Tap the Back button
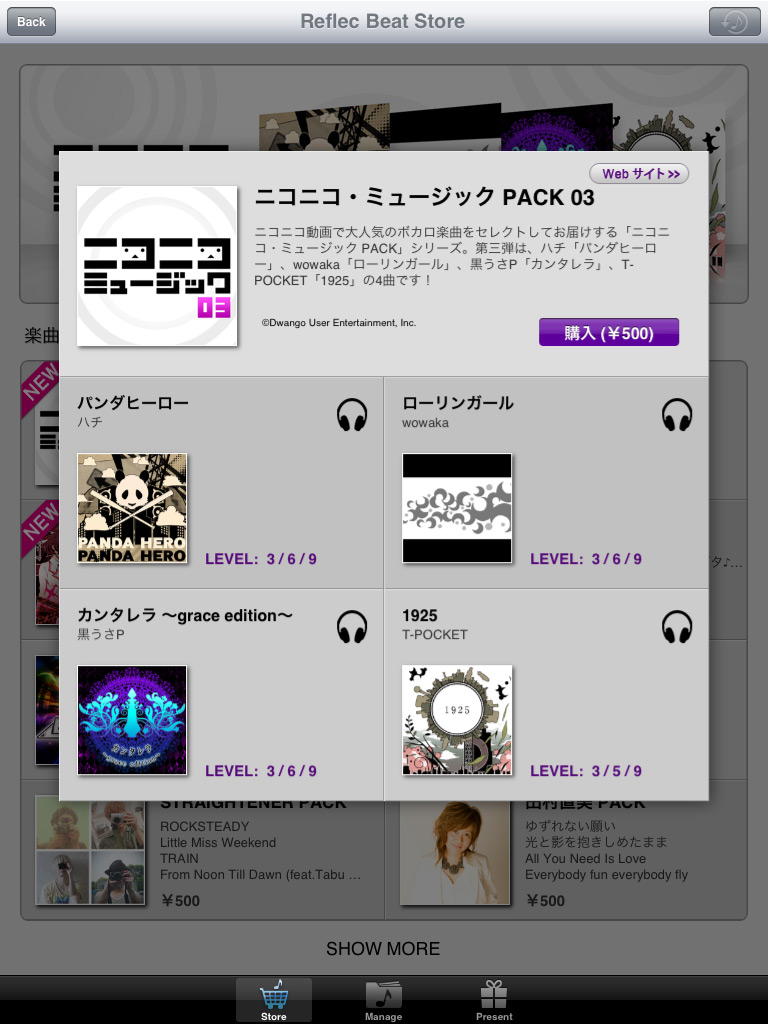Image resolution: width=768 pixels, height=1024 pixels. 31,21
